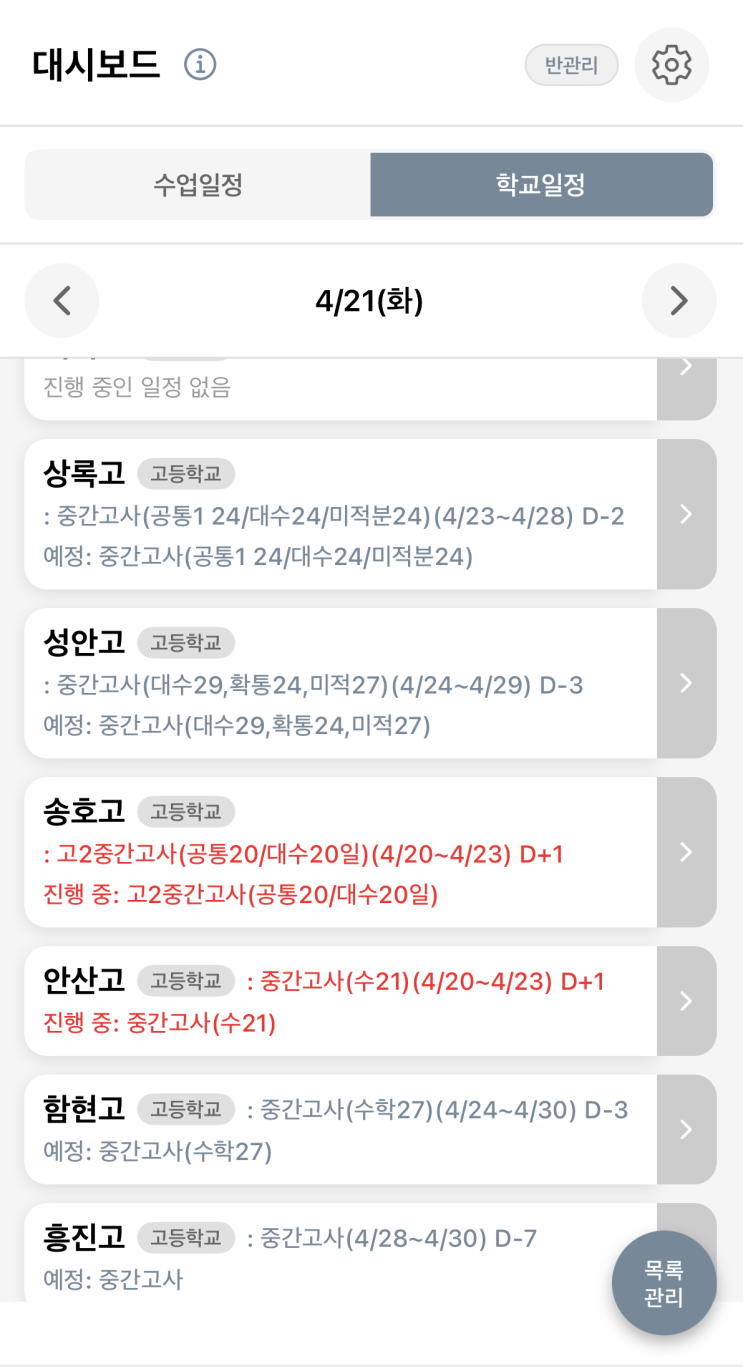Open settings gear icon
This screenshot has height=1369, width=743.
point(671,65)
